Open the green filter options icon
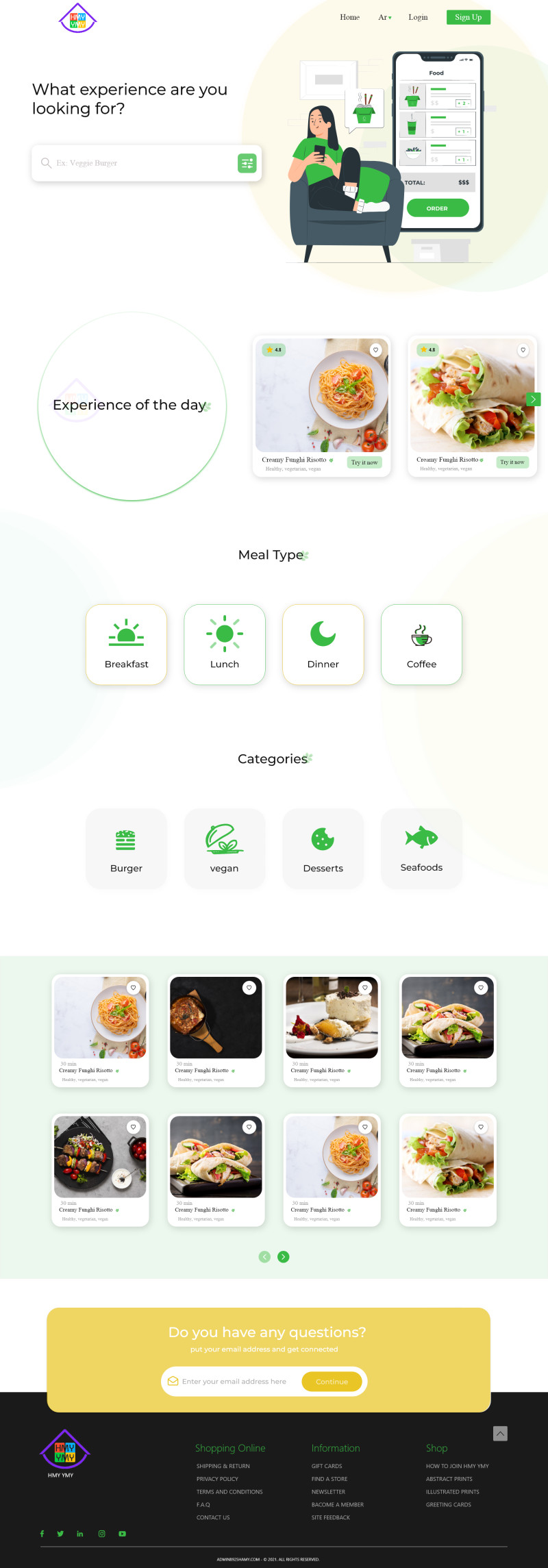The height and width of the screenshot is (1568, 548). [x=247, y=163]
